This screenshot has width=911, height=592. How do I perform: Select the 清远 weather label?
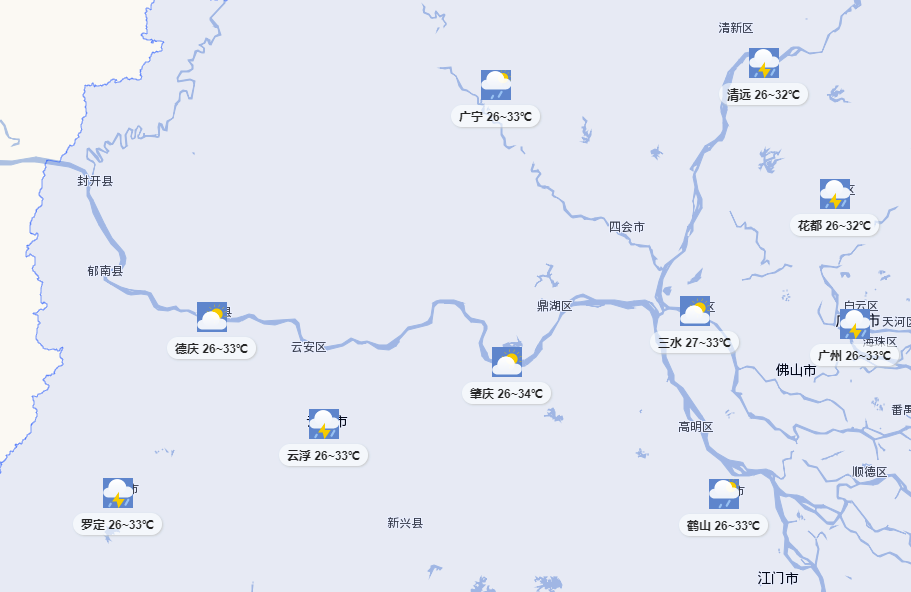[x=763, y=95]
